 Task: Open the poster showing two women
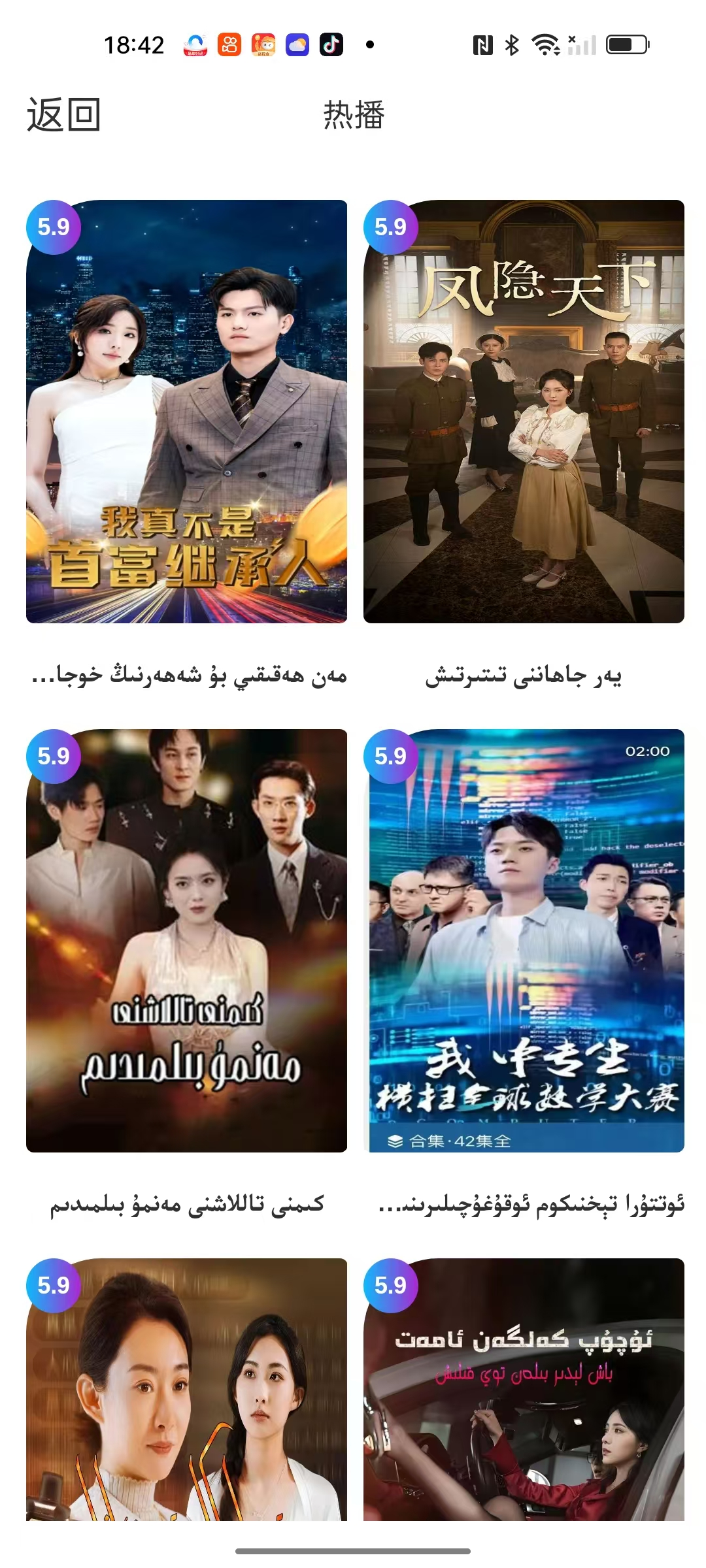[186, 1392]
